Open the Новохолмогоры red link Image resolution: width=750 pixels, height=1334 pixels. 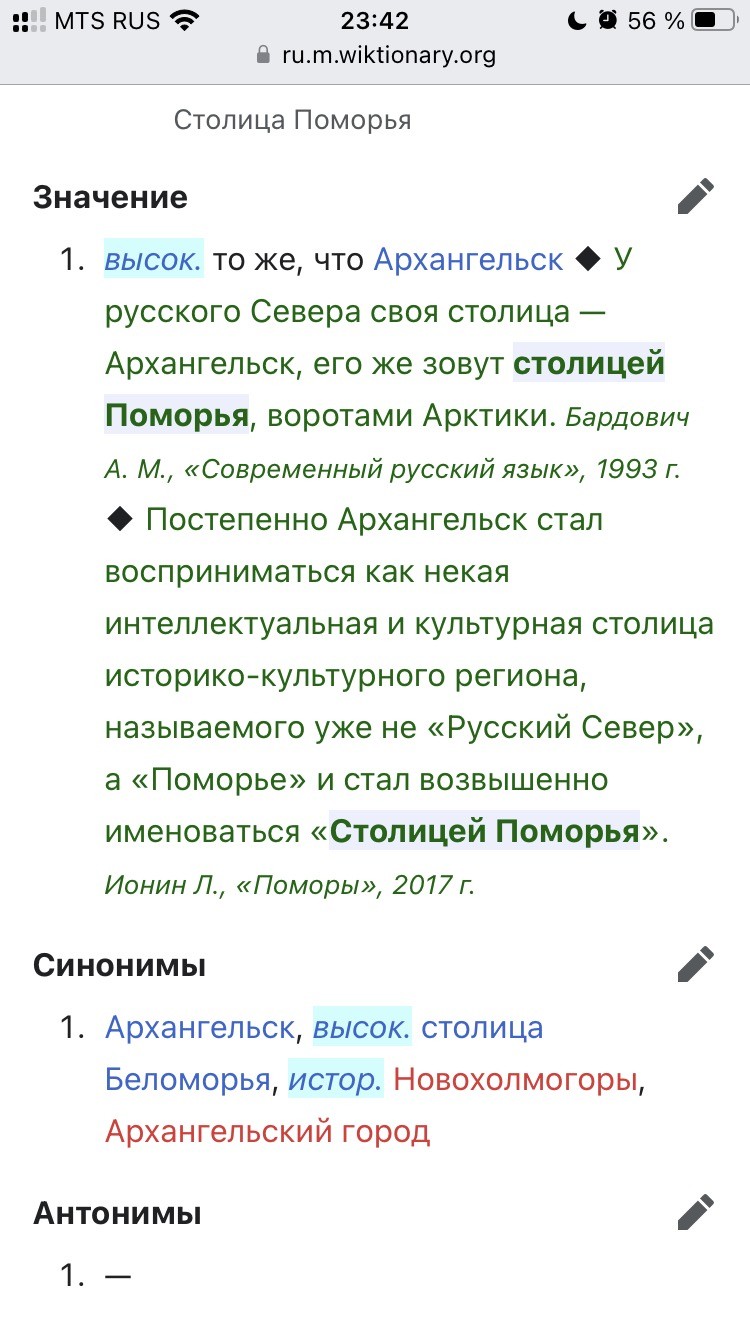pyautogui.click(x=515, y=1080)
